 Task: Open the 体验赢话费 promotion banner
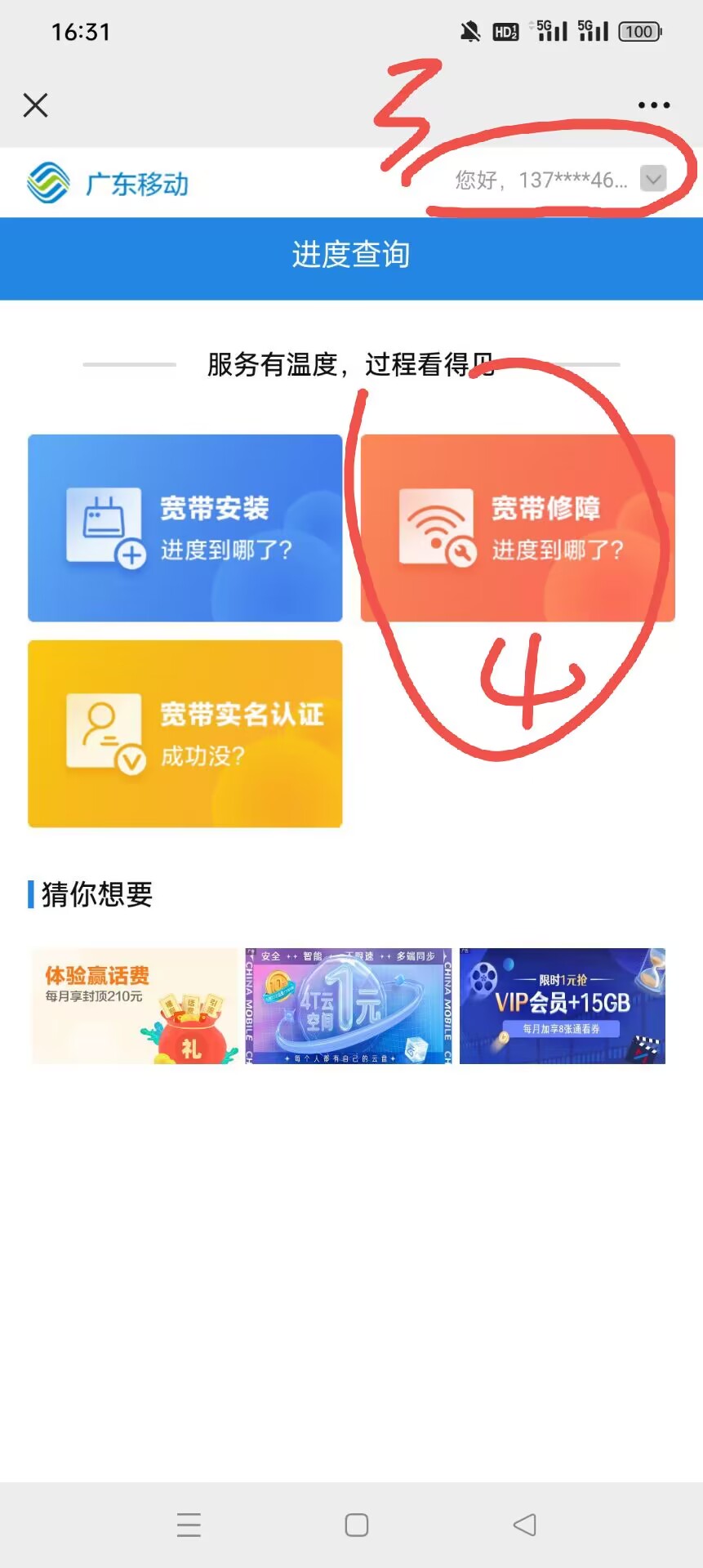(x=135, y=1006)
